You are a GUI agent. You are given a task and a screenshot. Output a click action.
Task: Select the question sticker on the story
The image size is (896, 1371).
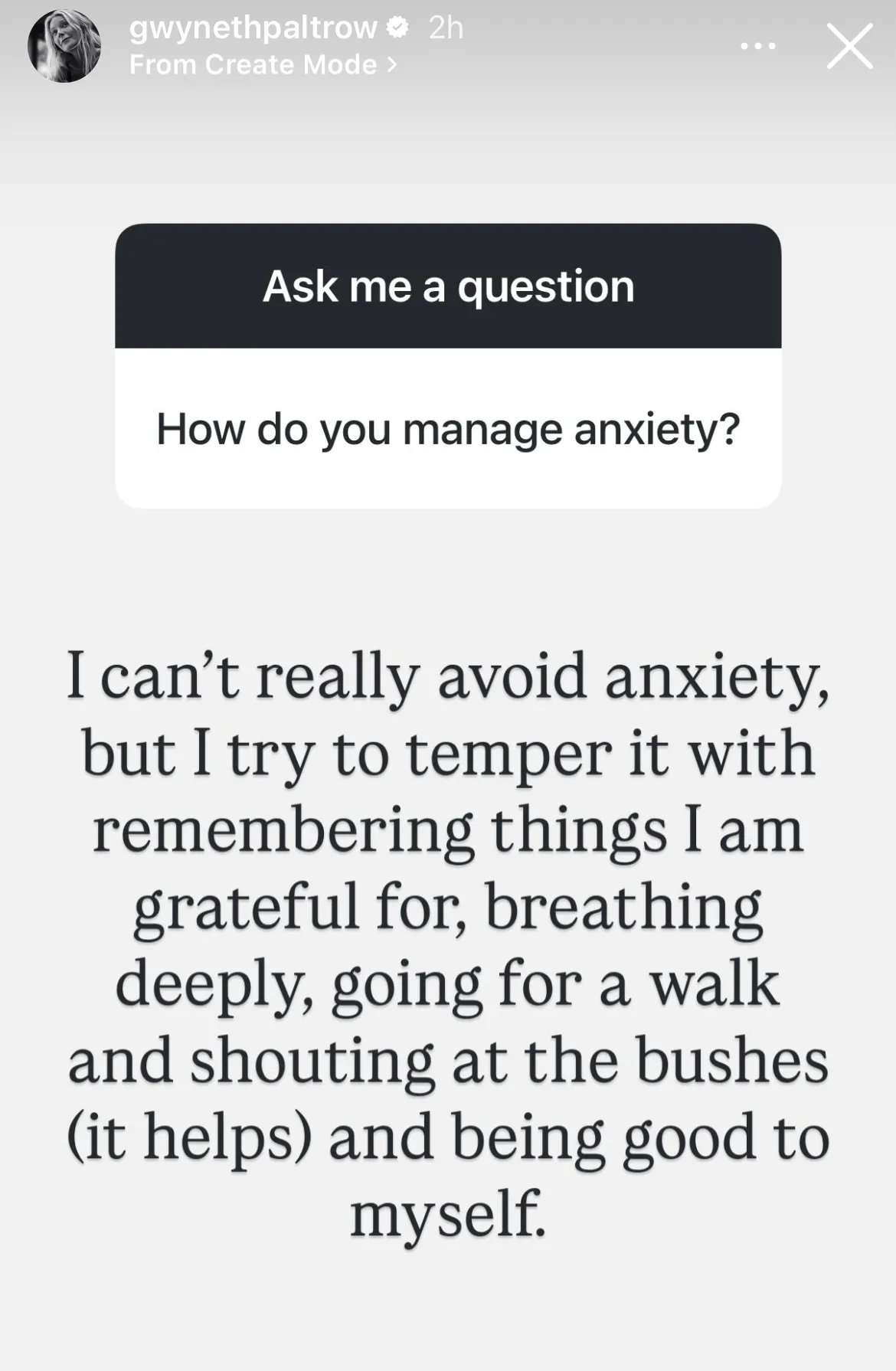click(448, 360)
